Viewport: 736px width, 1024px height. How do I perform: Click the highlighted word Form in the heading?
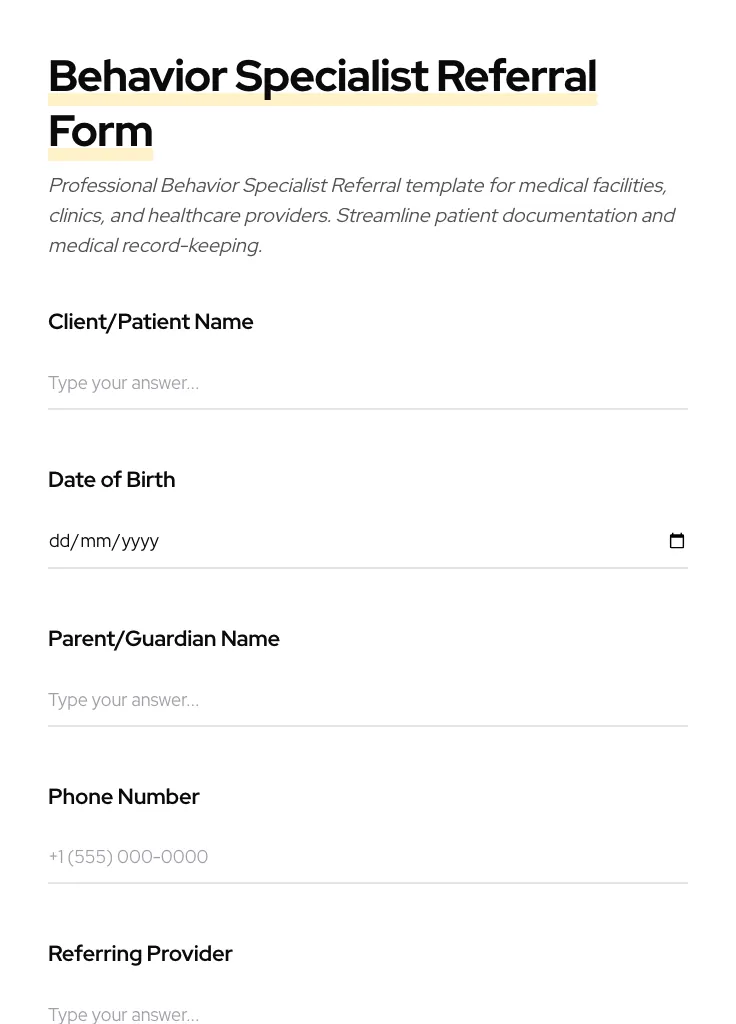(100, 131)
